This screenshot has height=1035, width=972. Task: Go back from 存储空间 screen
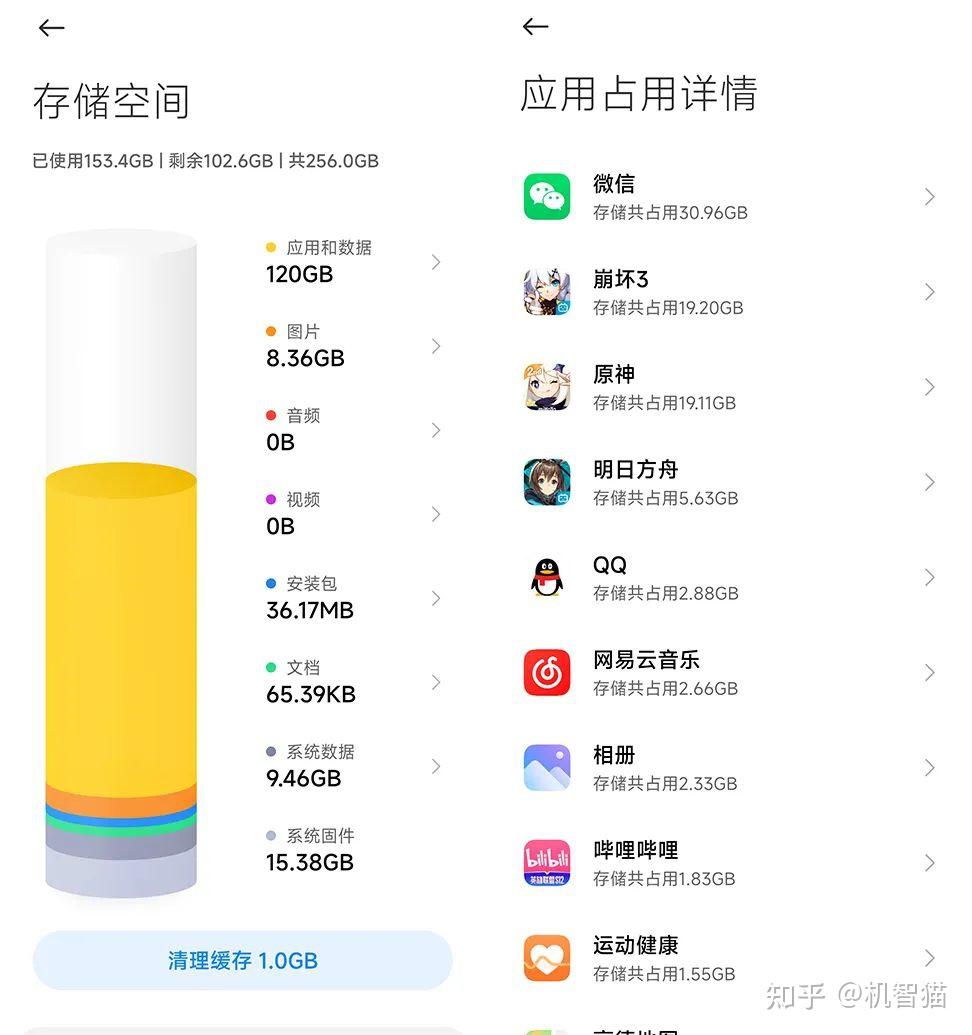50,28
